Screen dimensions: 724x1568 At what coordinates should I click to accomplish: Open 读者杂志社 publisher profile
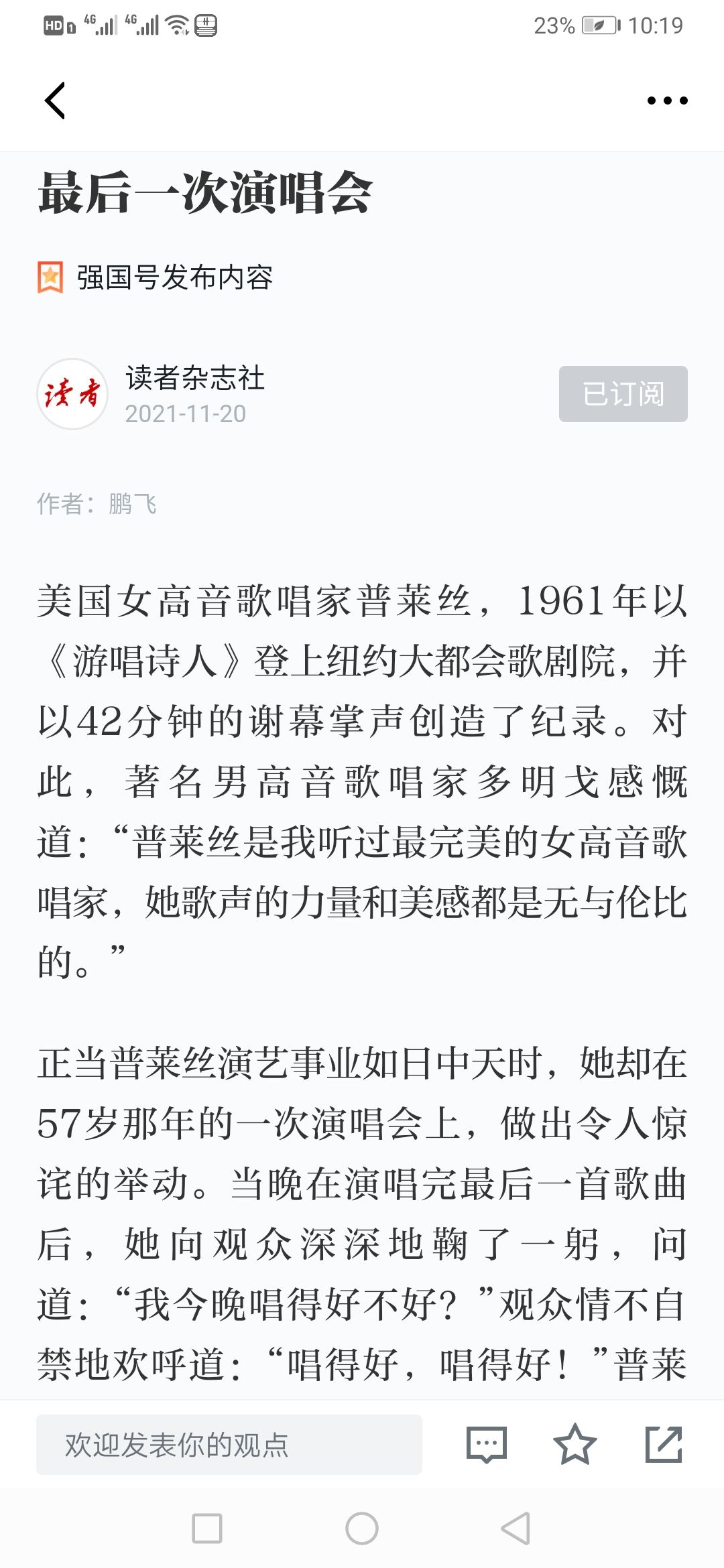coord(195,379)
